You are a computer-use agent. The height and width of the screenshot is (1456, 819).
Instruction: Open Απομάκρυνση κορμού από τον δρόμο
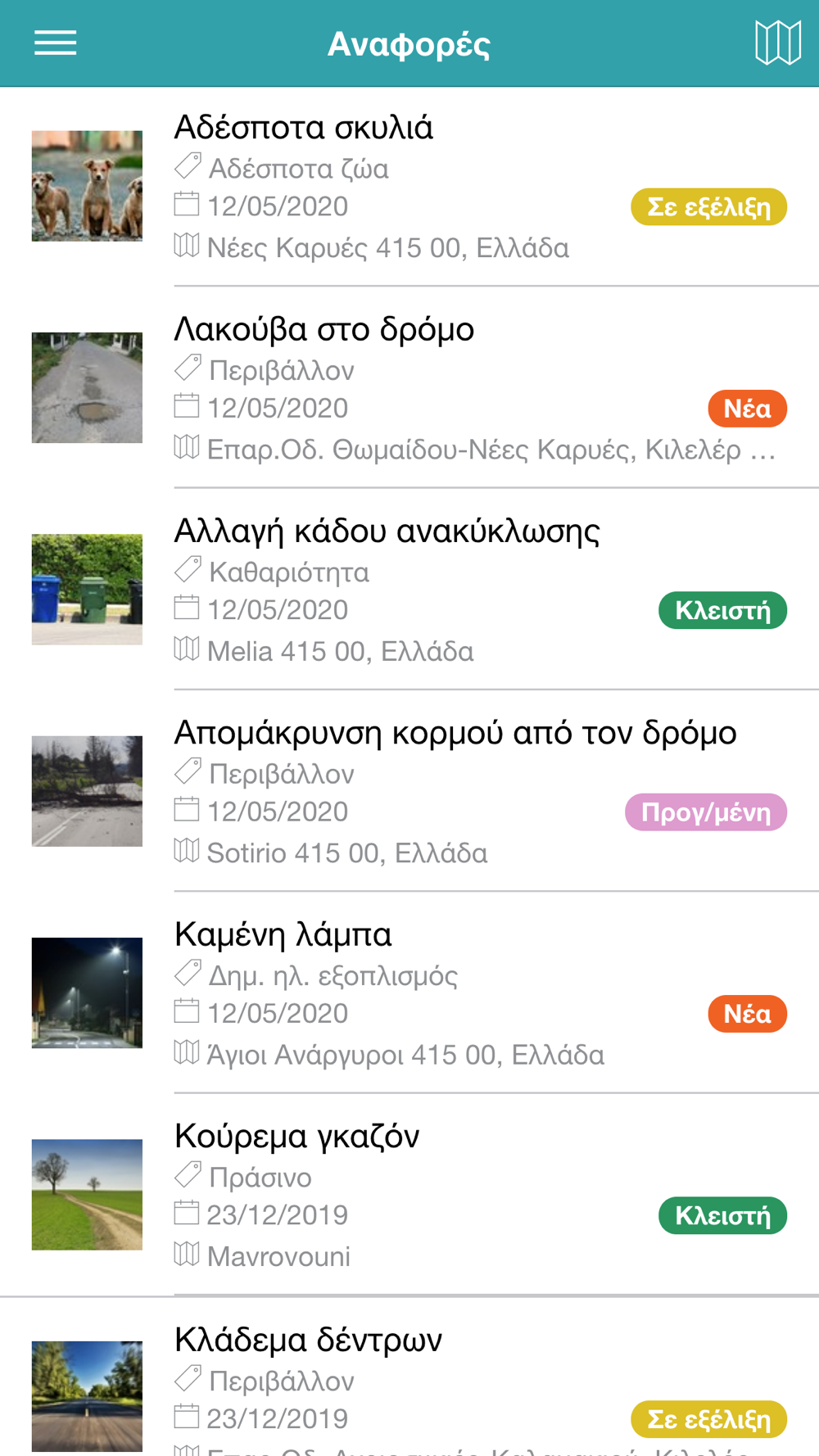[455, 733]
